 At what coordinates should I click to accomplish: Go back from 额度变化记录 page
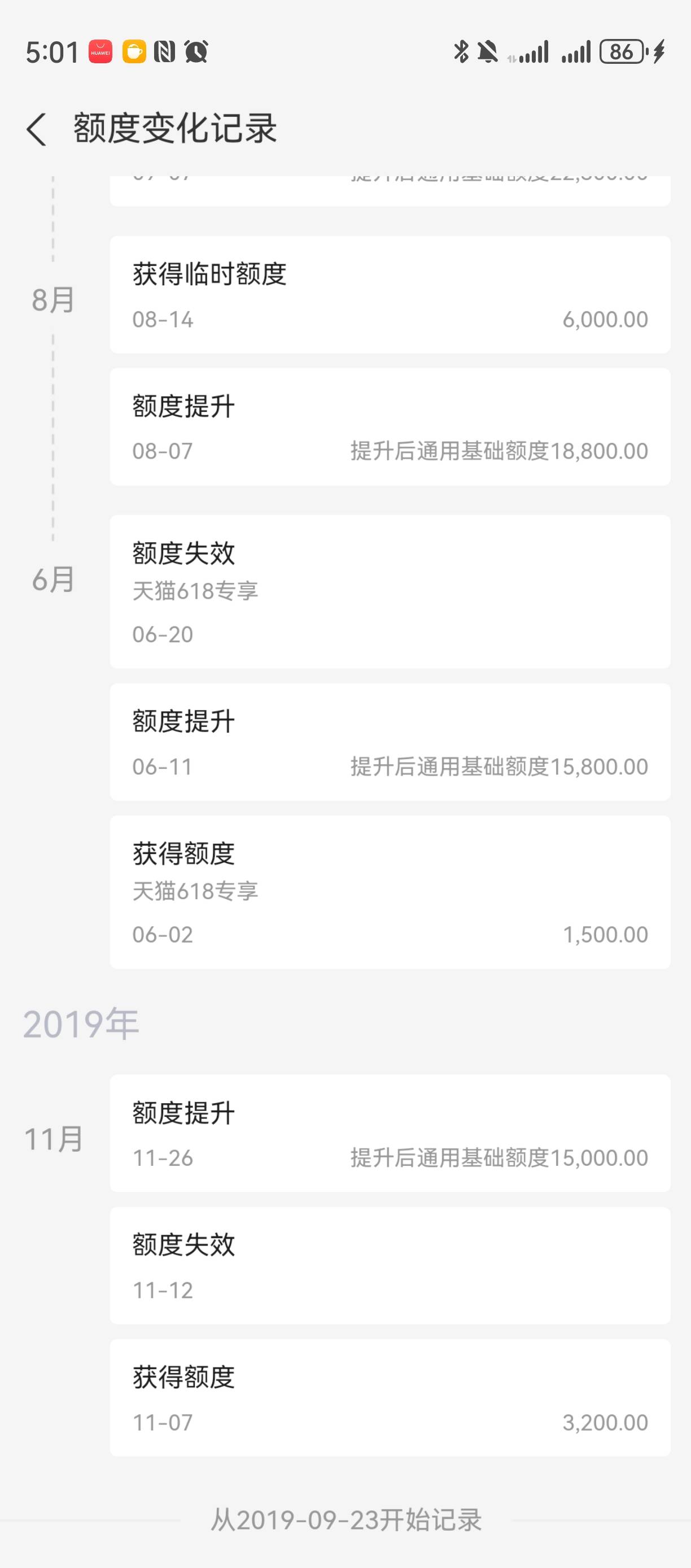[37, 129]
